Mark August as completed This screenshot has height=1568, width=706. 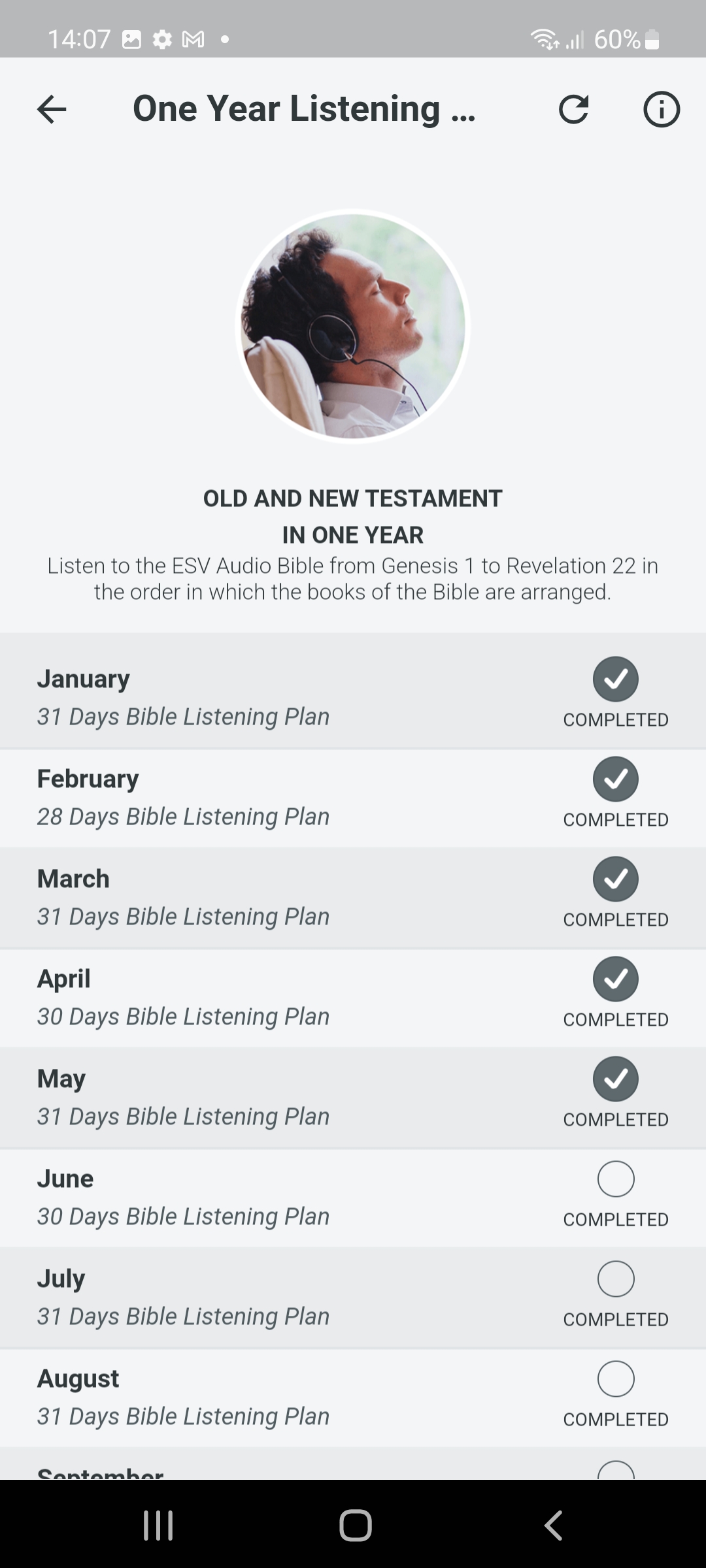pyautogui.click(x=616, y=1379)
